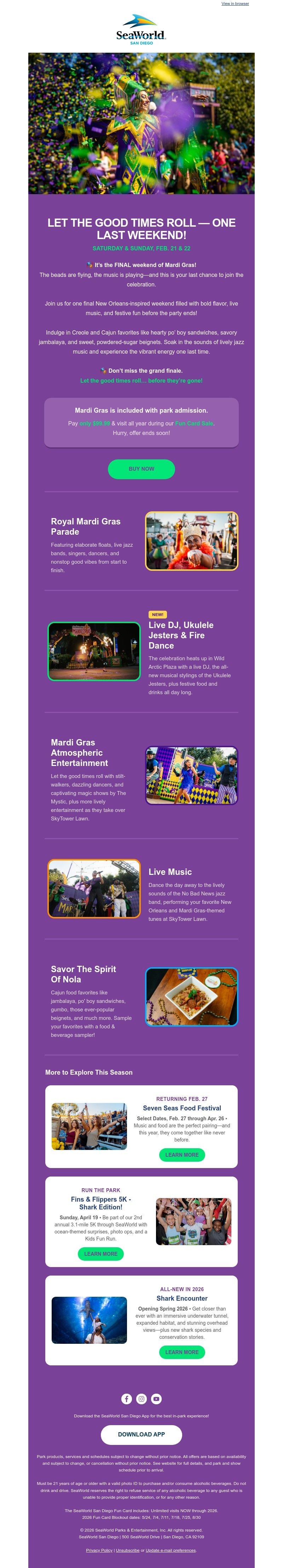Open the Instagram icon

click(x=141, y=1399)
